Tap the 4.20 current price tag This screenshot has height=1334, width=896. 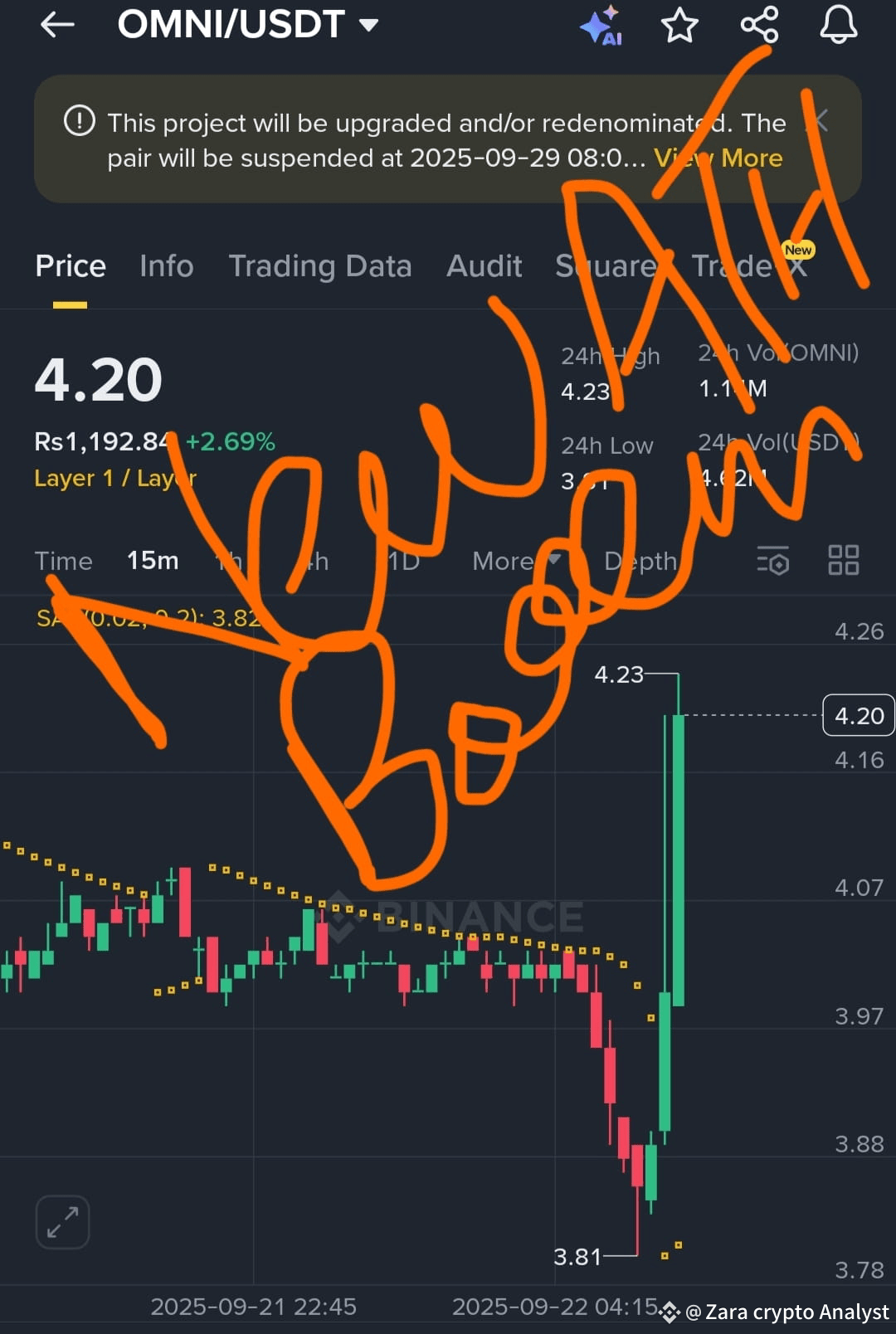[858, 715]
